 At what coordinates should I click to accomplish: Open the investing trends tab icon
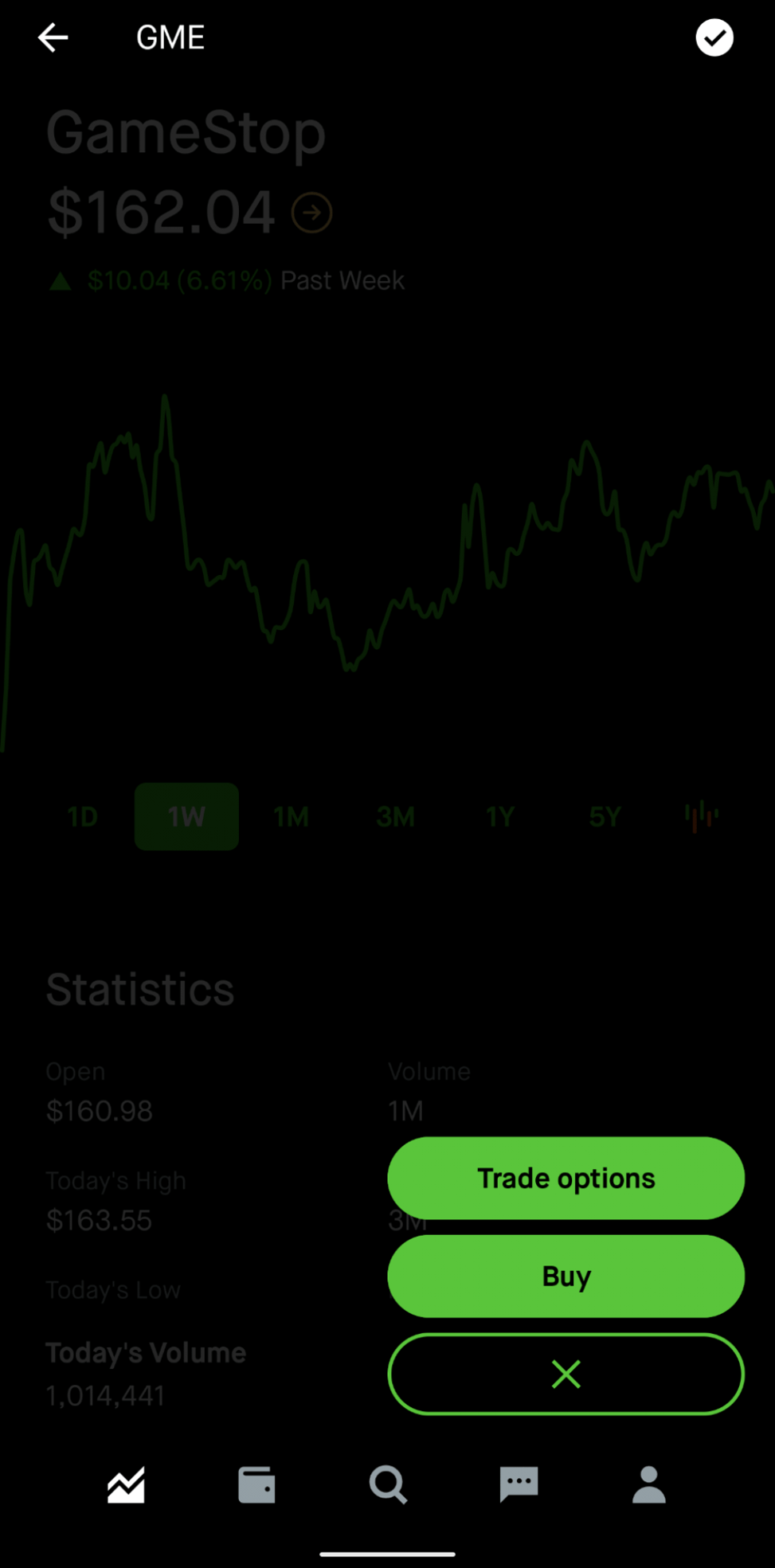125,1483
